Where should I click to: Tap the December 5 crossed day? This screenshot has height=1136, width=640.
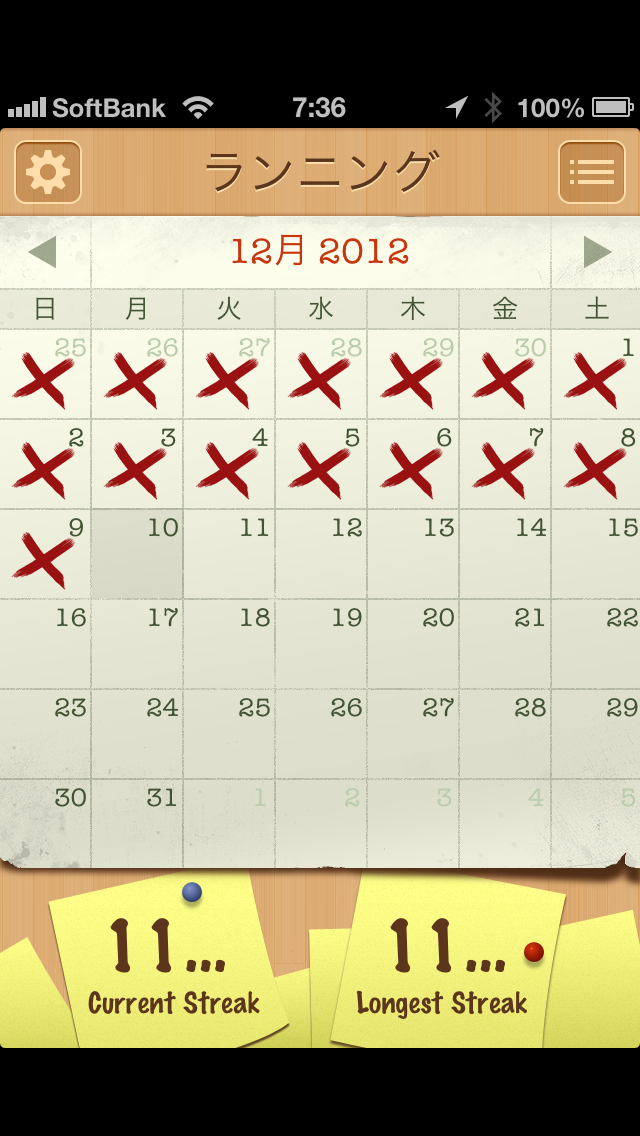[x=321, y=464]
